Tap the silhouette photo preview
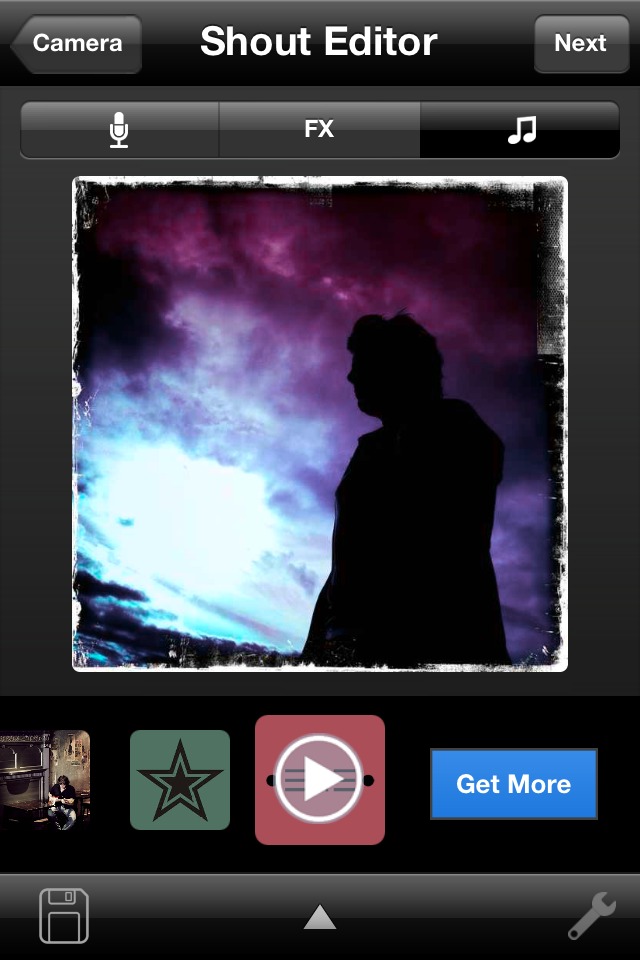640x960 pixels. [319, 424]
